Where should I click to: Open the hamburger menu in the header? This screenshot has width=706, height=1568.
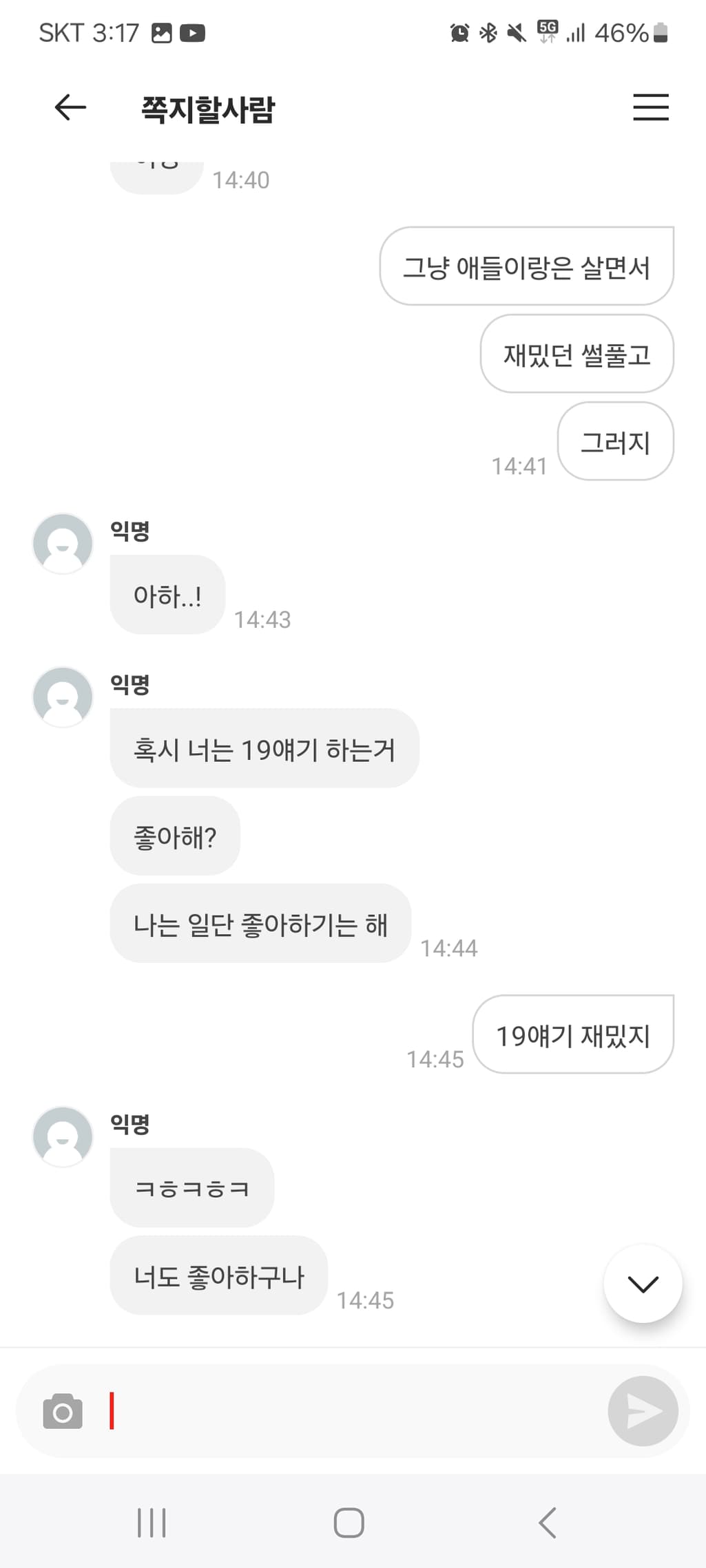[650, 107]
